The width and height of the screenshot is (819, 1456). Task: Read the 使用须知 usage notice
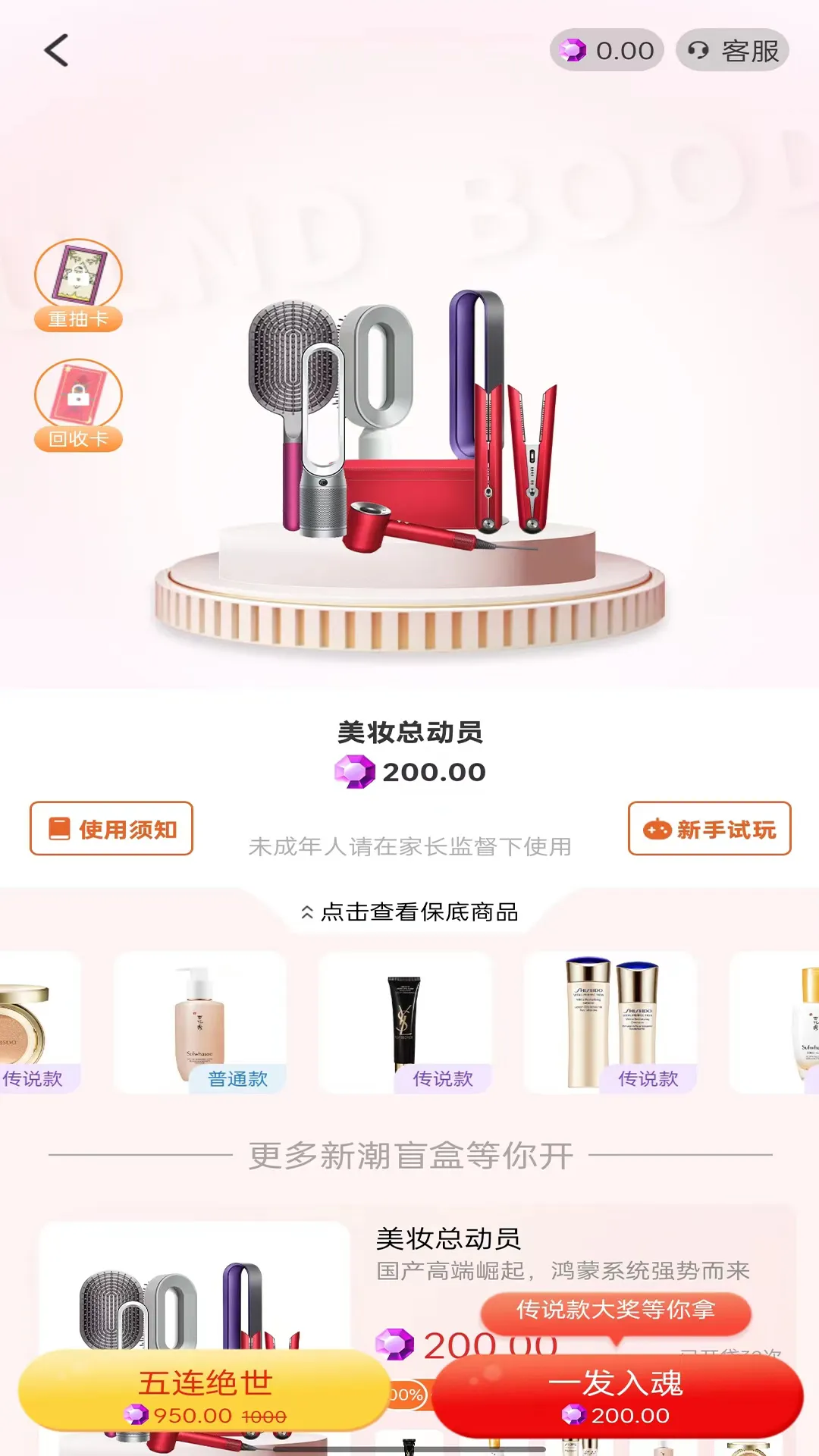pyautogui.click(x=111, y=828)
